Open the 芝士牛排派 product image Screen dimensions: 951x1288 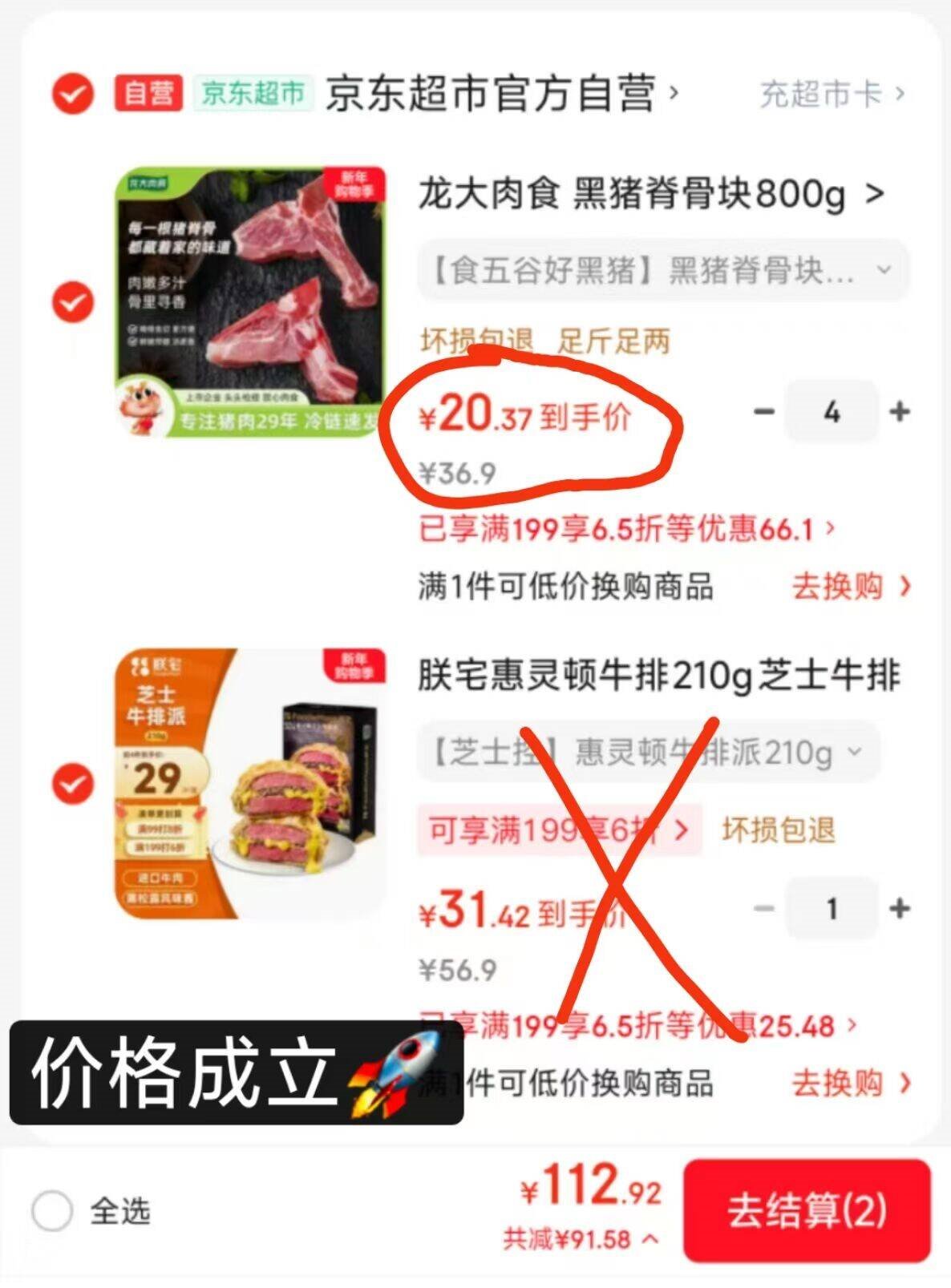click(x=252, y=784)
